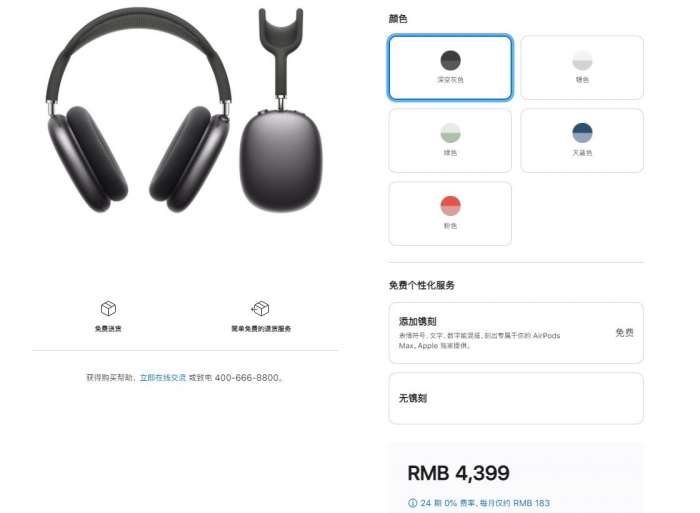The image size is (700, 513).
Task: Choose the 银色 color option
Action: pos(581,67)
